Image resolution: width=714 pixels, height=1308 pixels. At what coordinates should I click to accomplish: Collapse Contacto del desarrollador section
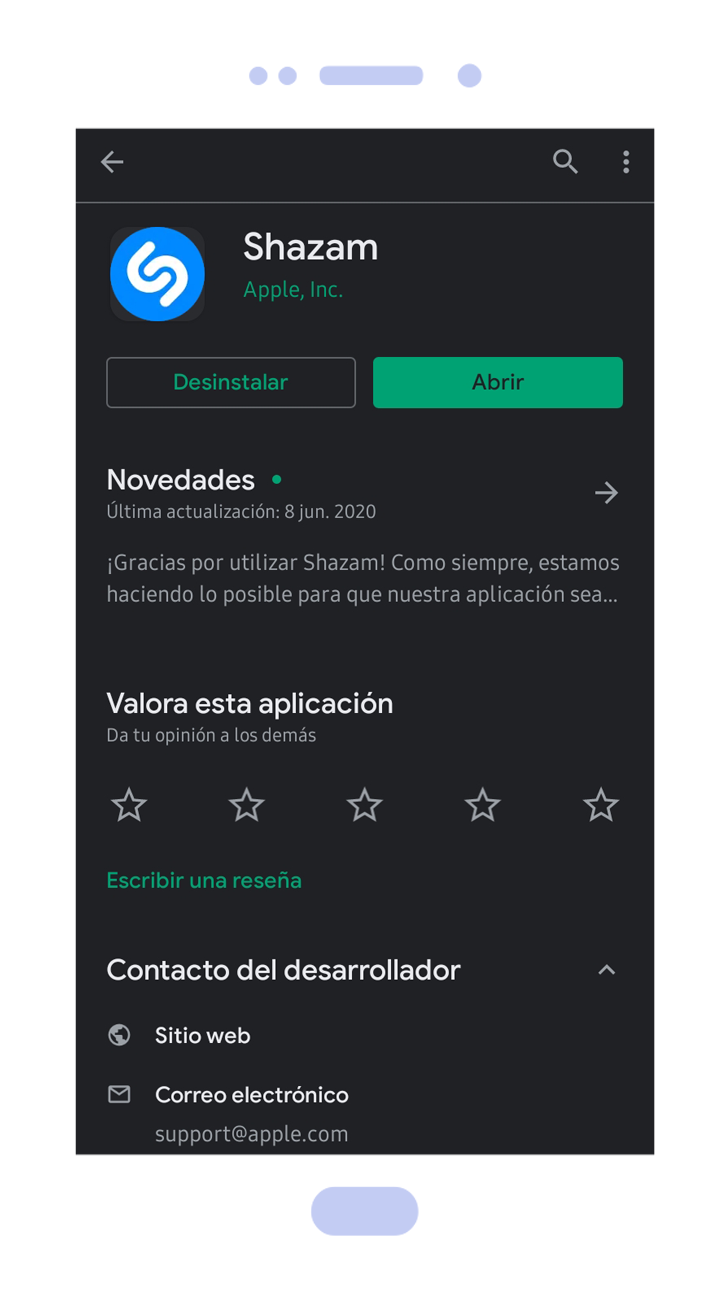[606, 970]
